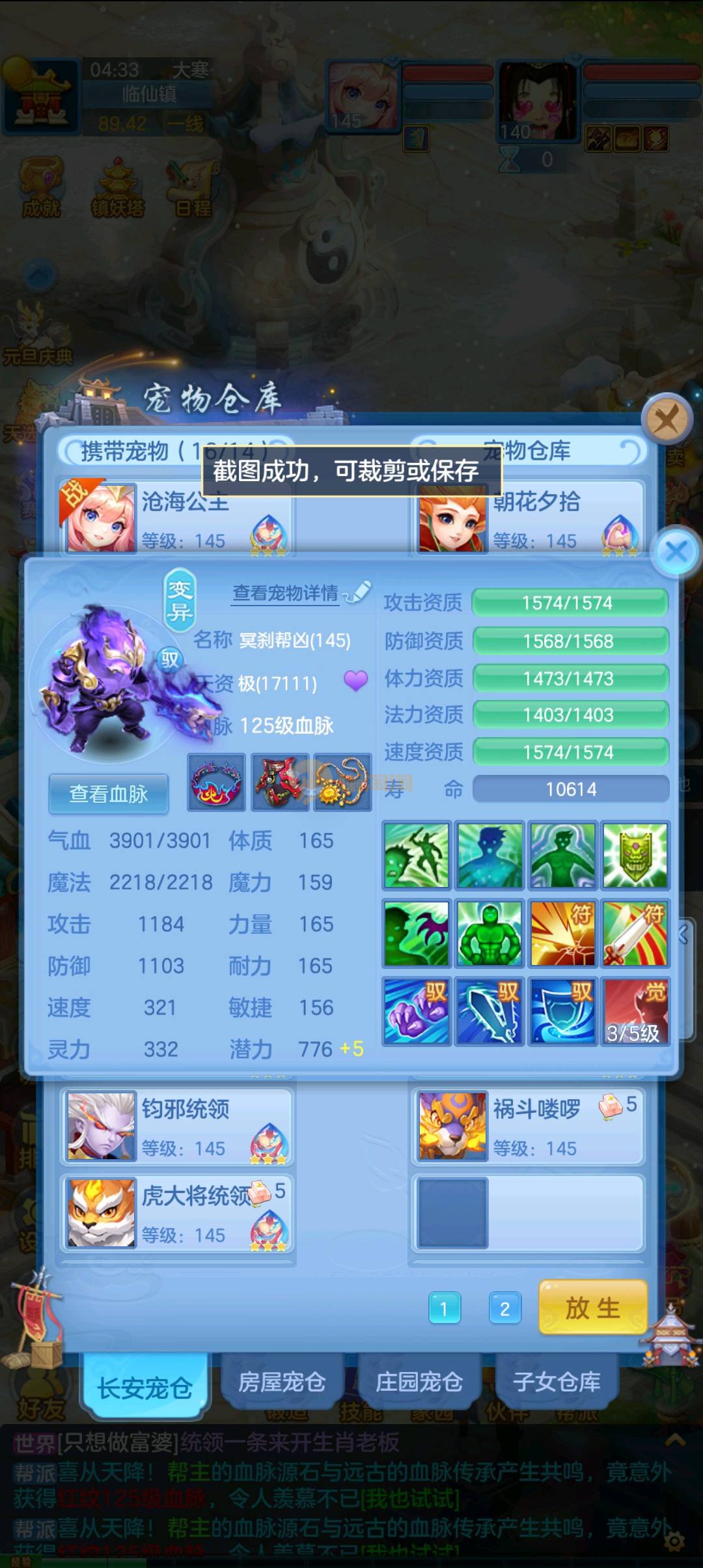The height and width of the screenshot is (1568, 703).
Task: Go to warehouse page 1
Action: [445, 1308]
